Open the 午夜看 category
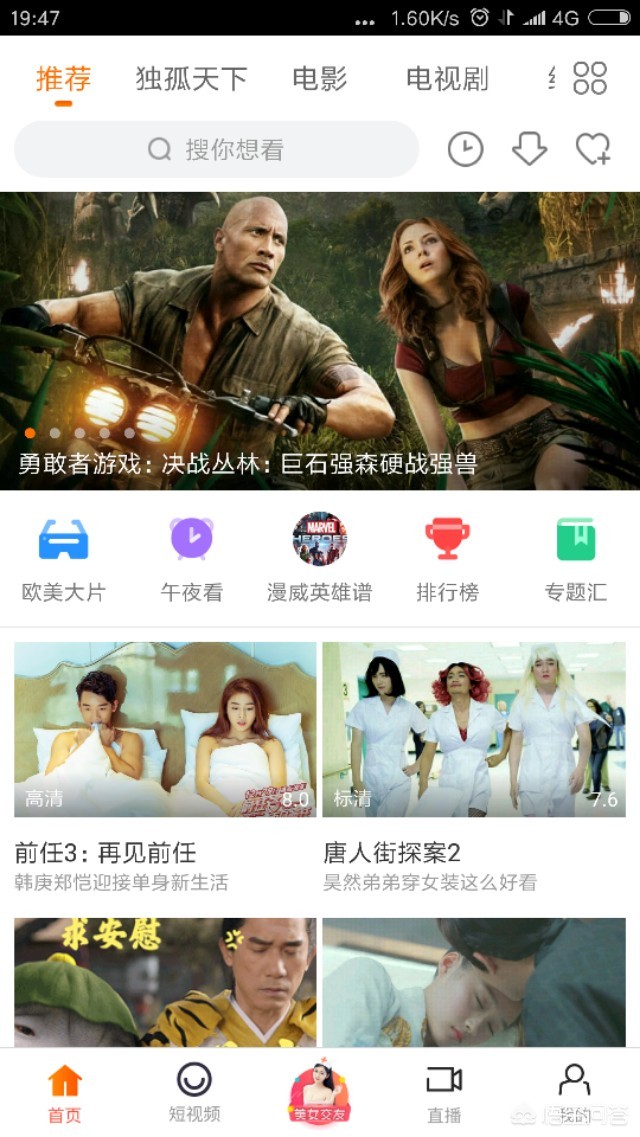 [191, 558]
